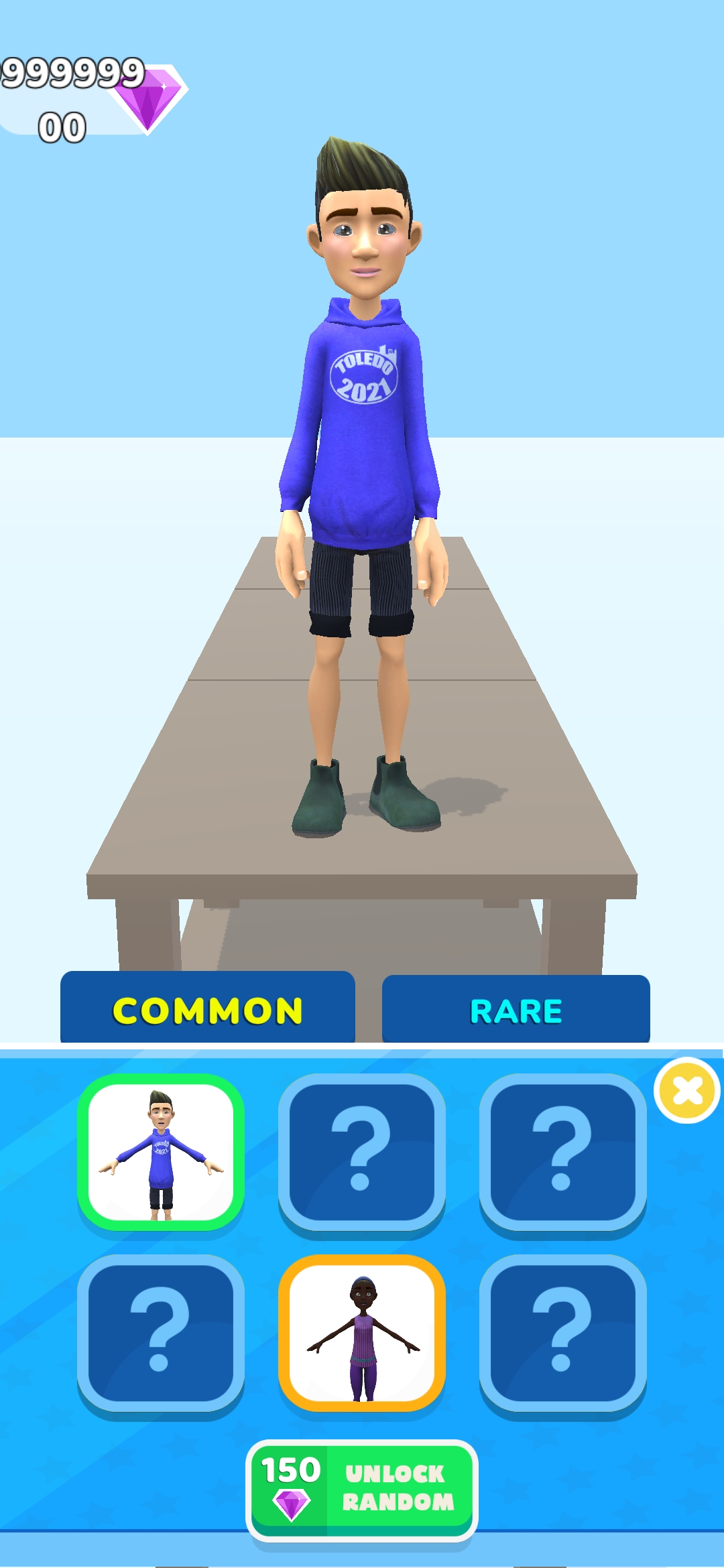Viewport: 724px width, 1568px height.
Task: Switch to the Rare tab
Action: 516,1010
